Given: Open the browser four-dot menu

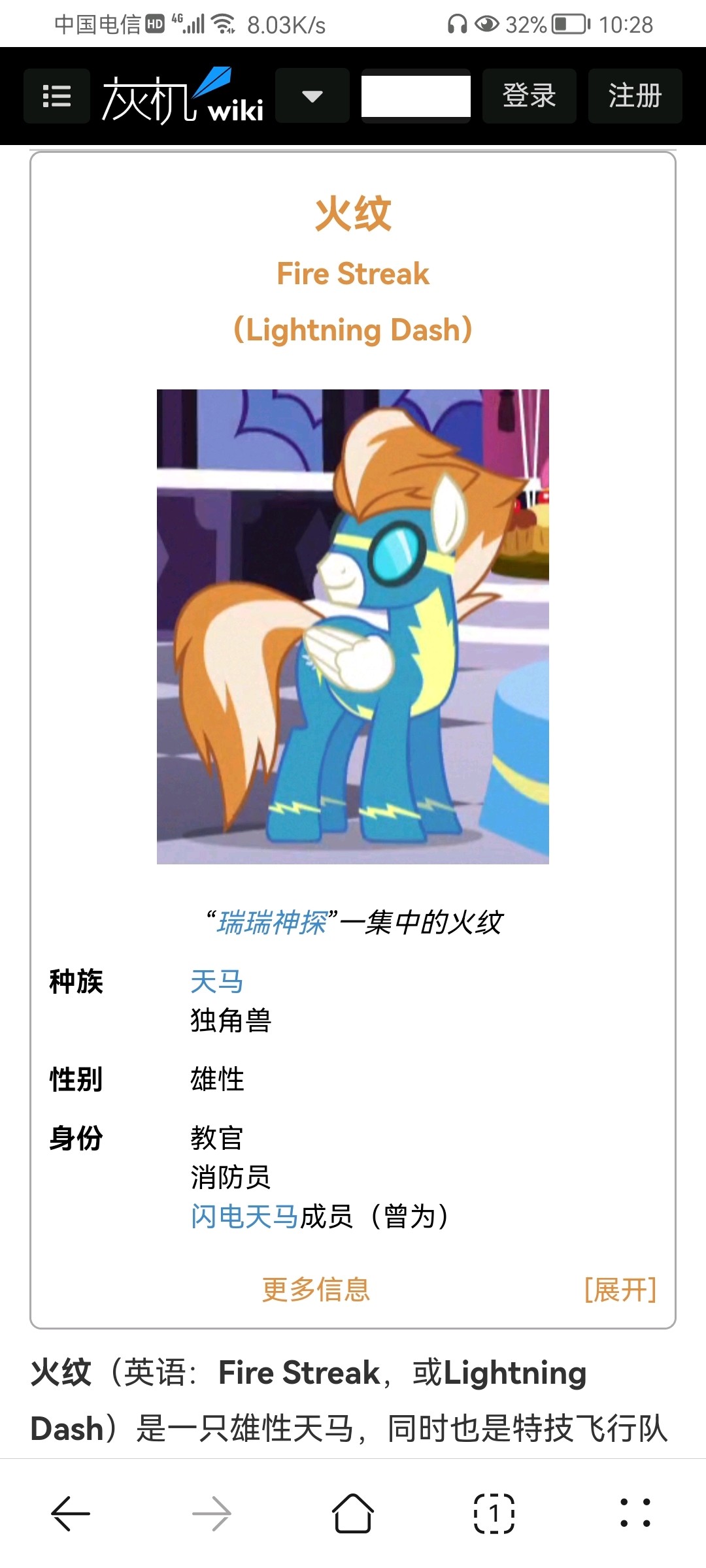Looking at the screenshot, I should [x=635, y=1513].
